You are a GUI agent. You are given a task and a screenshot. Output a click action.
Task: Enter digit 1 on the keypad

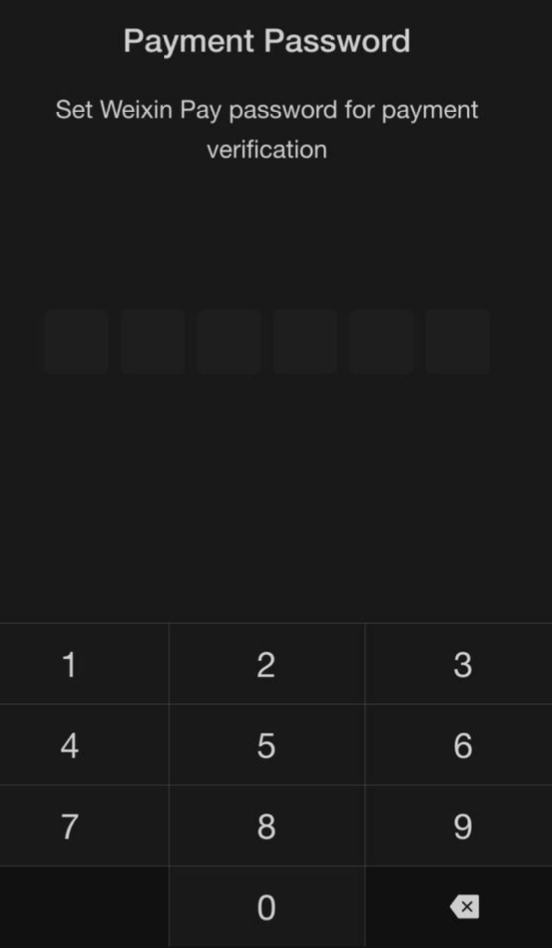point(84,663)
